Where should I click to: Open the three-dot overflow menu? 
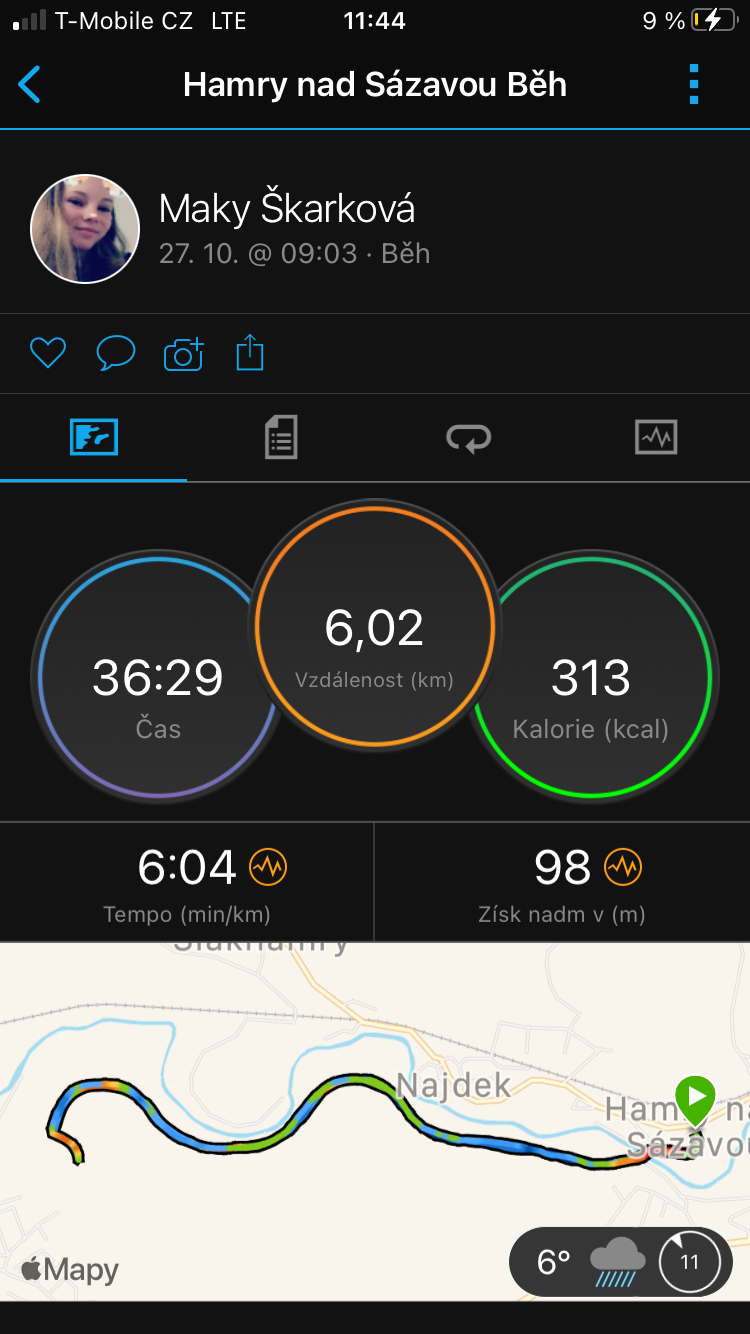694,85
